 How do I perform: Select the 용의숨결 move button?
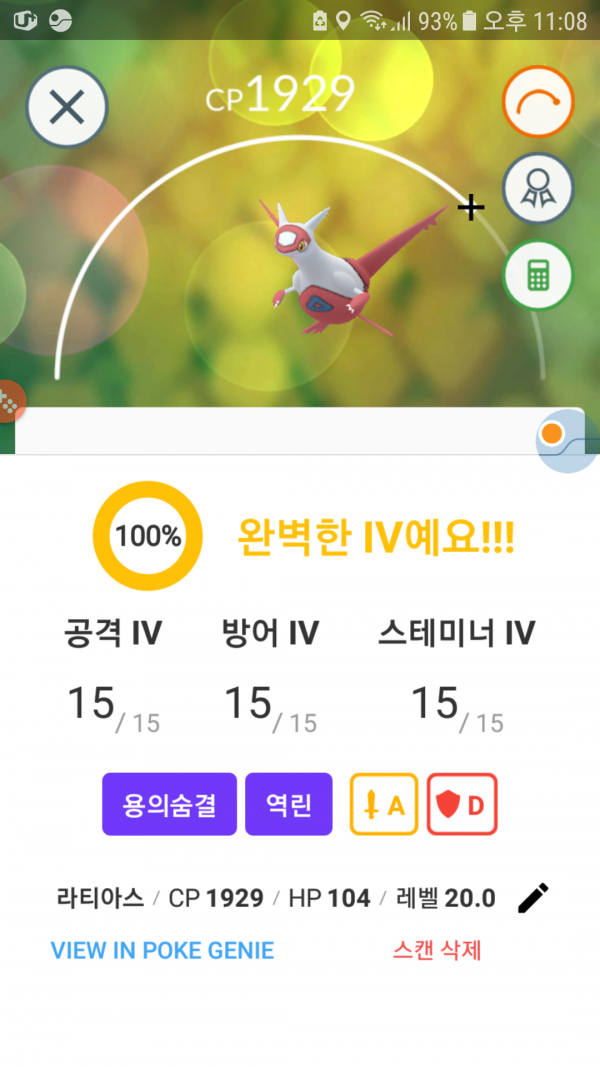point(169,804)
